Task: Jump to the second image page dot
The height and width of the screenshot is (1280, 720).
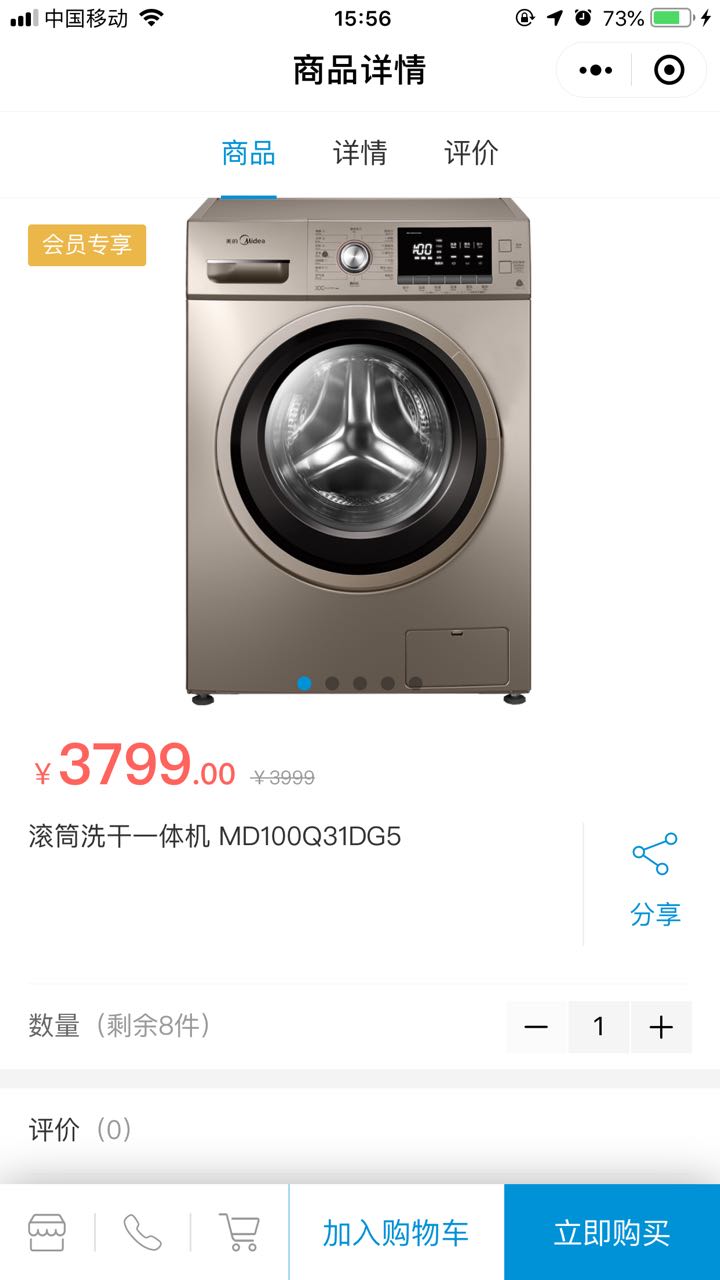Action: point(332,684)
